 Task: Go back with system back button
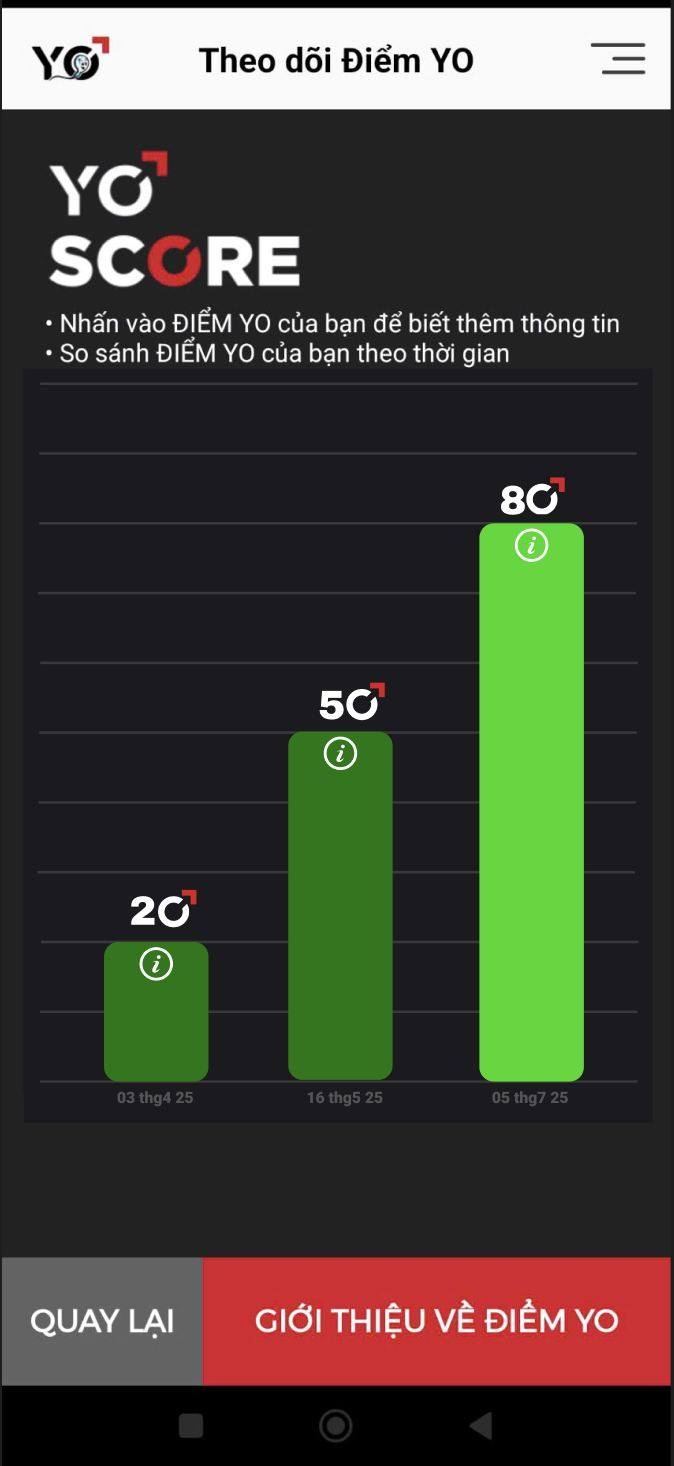480,1425
